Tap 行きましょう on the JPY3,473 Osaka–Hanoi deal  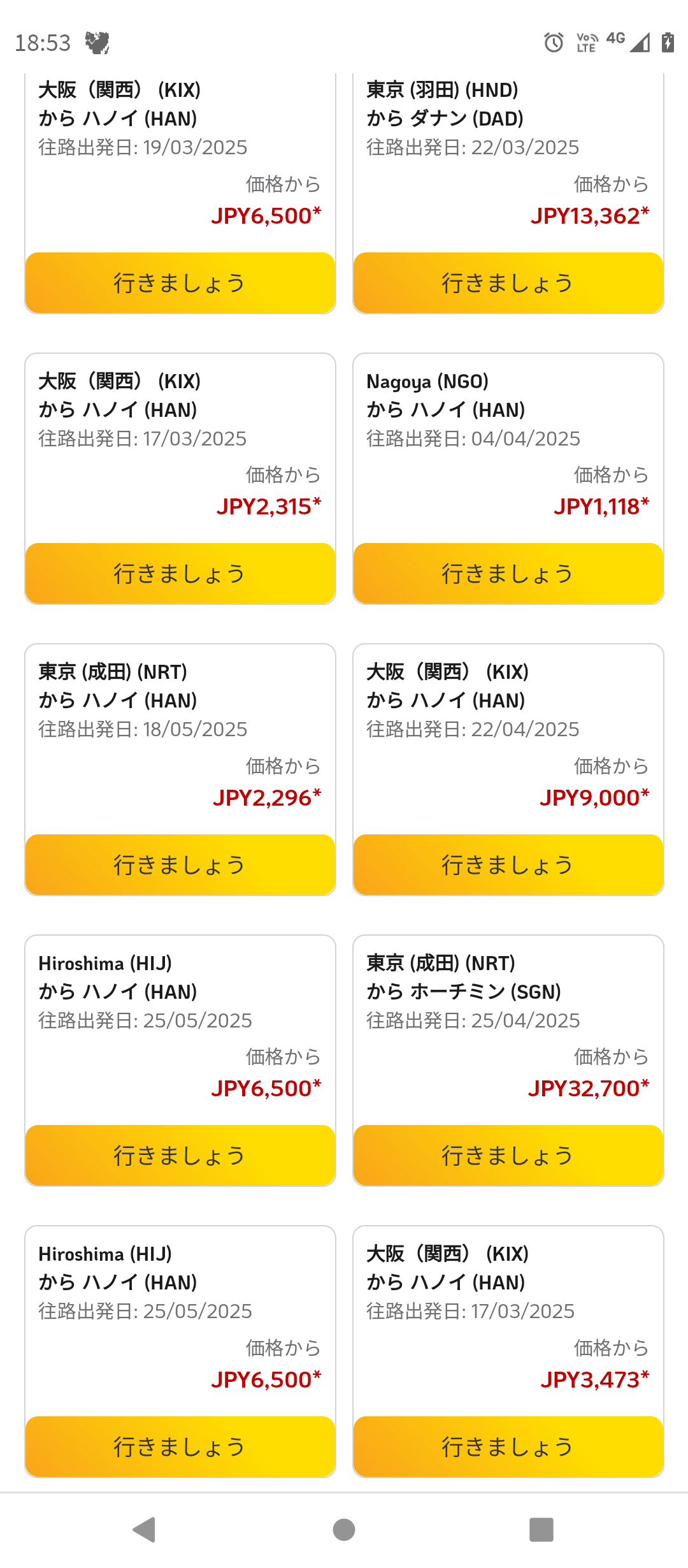508,1447
